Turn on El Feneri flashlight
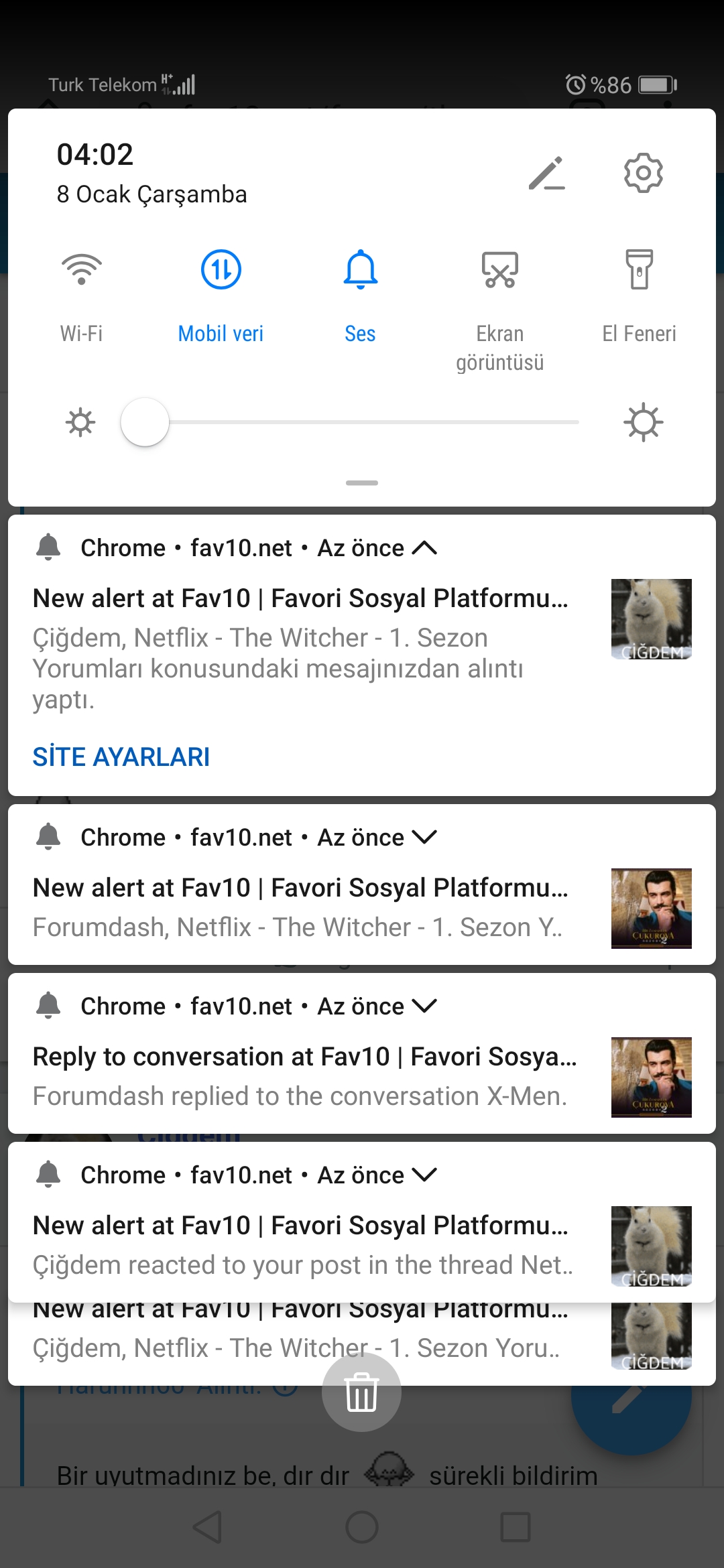This screenshot has height=1568, width=724. coord(639,270)
